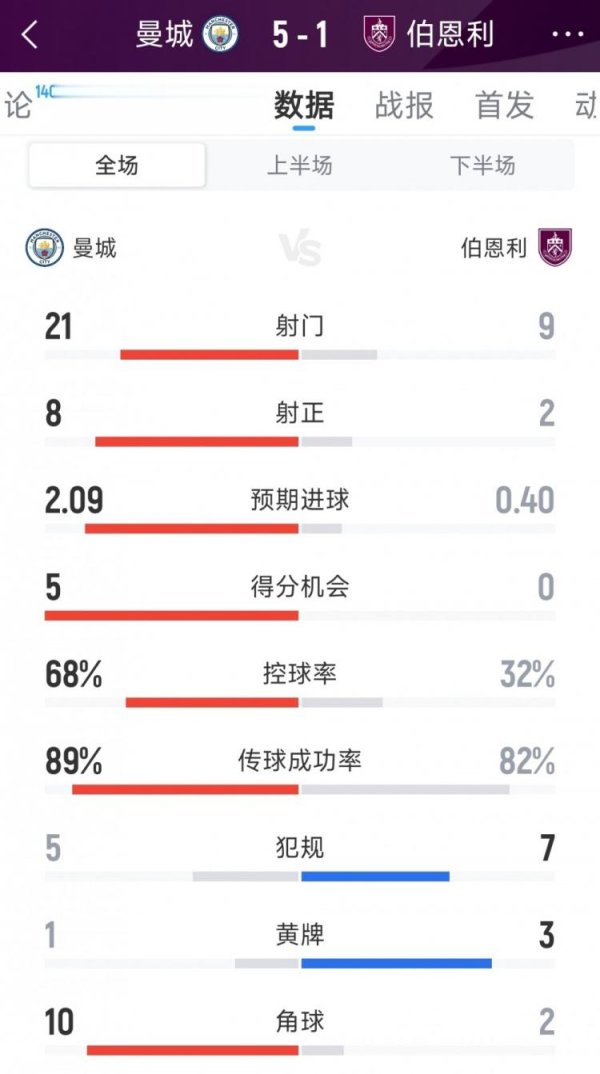Show 上半场 statistics
600x1074 pixels.
tap(299, 165)
